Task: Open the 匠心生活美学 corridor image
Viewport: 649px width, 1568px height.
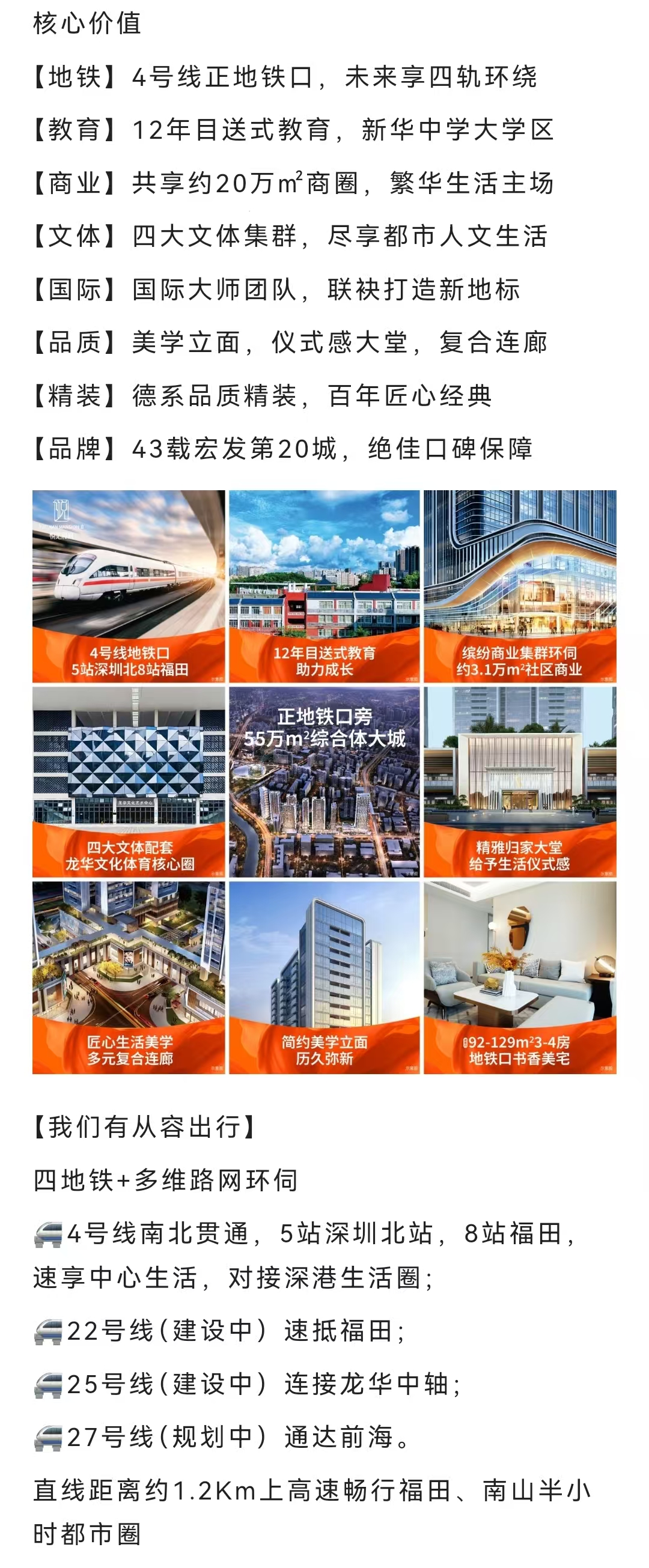Action: (129, 977)
